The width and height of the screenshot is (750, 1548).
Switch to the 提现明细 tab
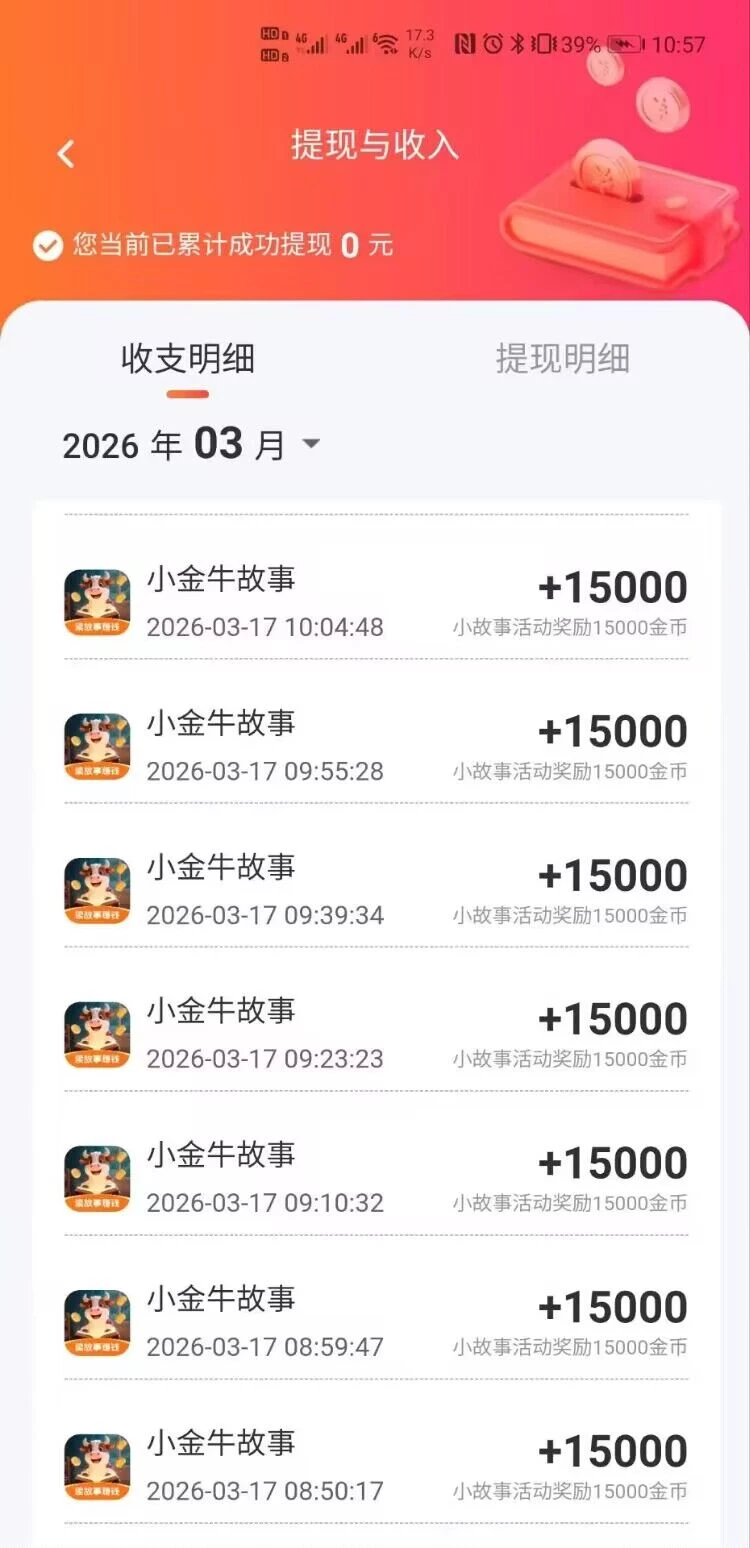point(562,359)
